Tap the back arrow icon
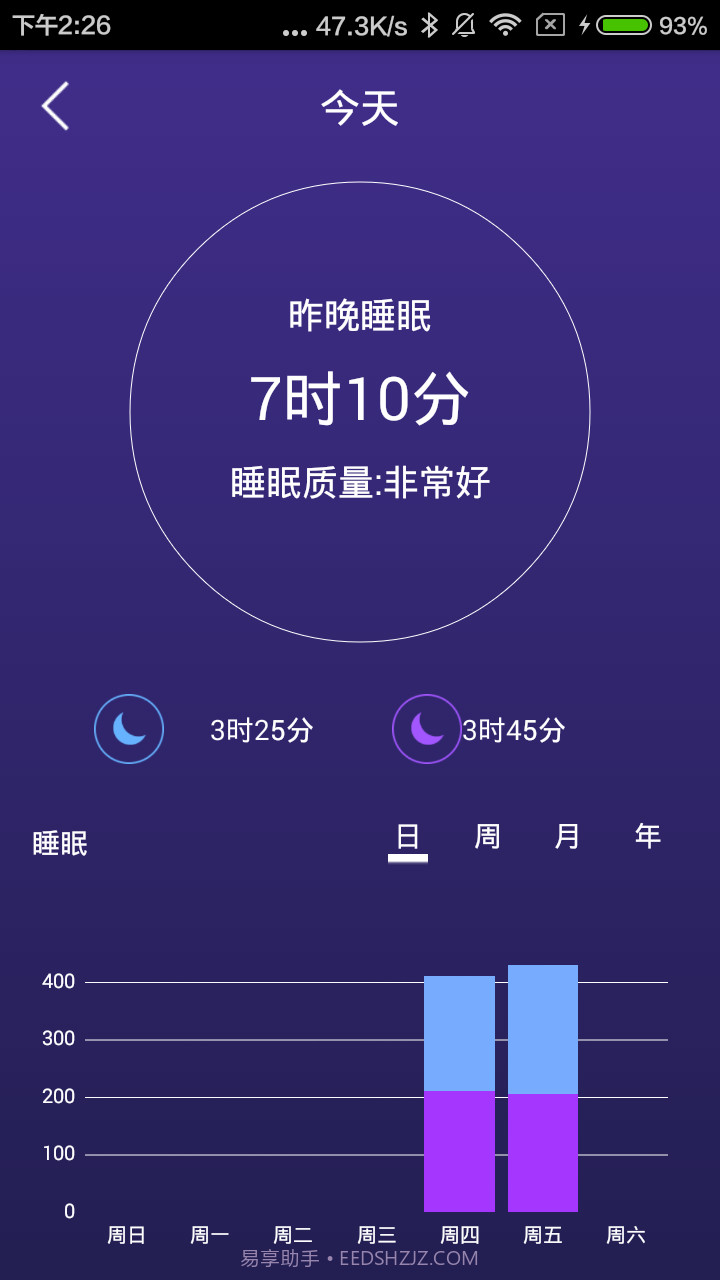Image resolution: width=720 pixels, height=1280 pixels. click(54, 104)
